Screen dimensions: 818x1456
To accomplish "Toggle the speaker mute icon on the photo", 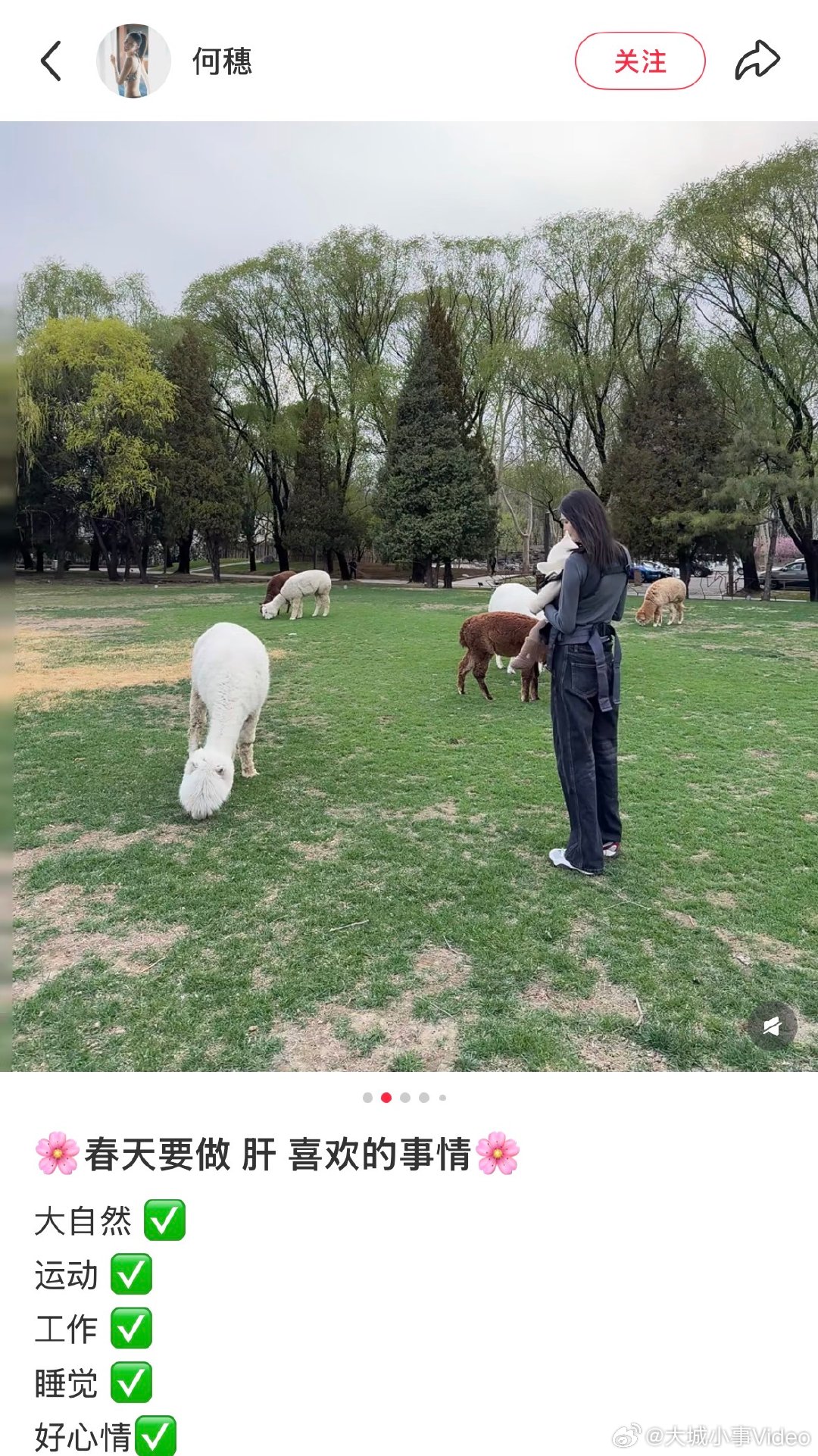I will 773,1024.
